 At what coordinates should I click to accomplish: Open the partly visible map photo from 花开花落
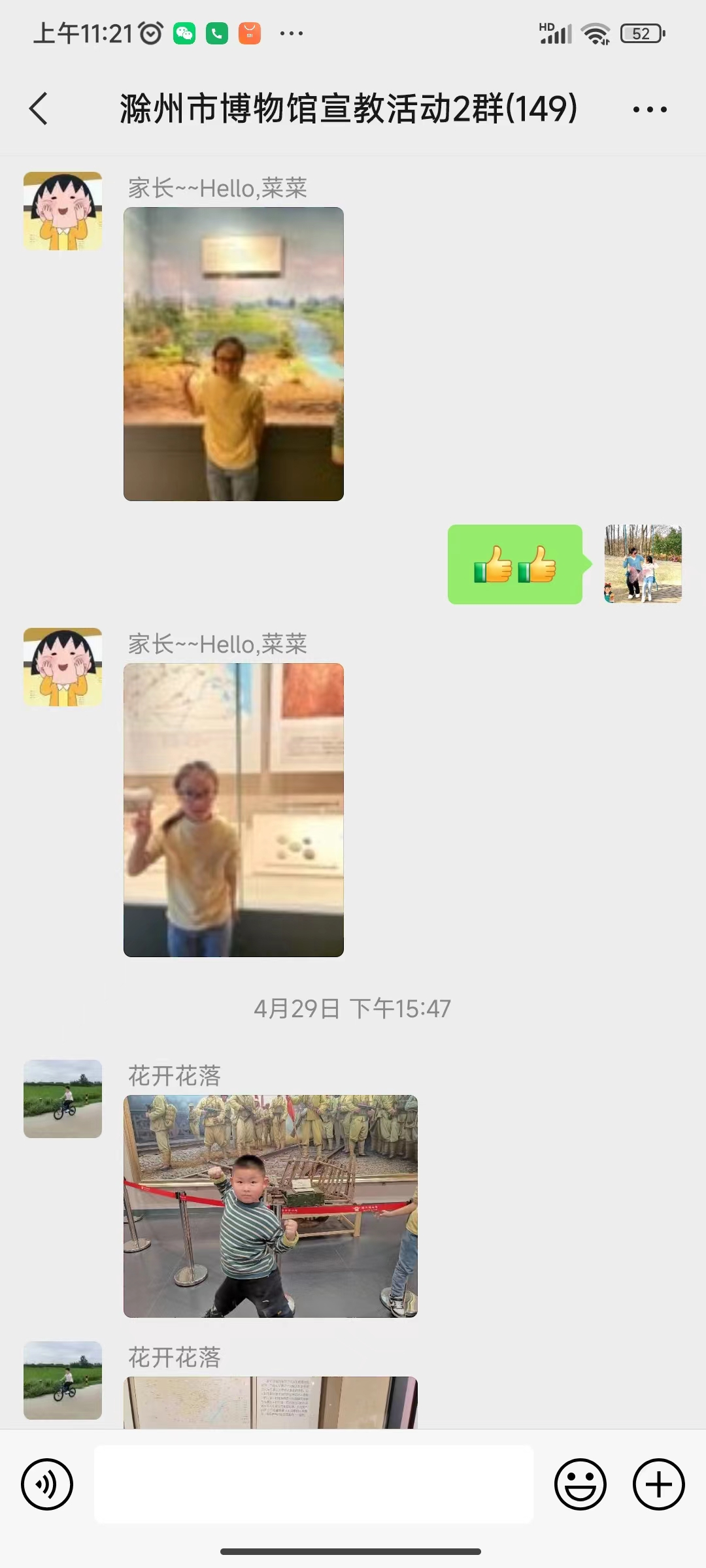coord(270,1402)
